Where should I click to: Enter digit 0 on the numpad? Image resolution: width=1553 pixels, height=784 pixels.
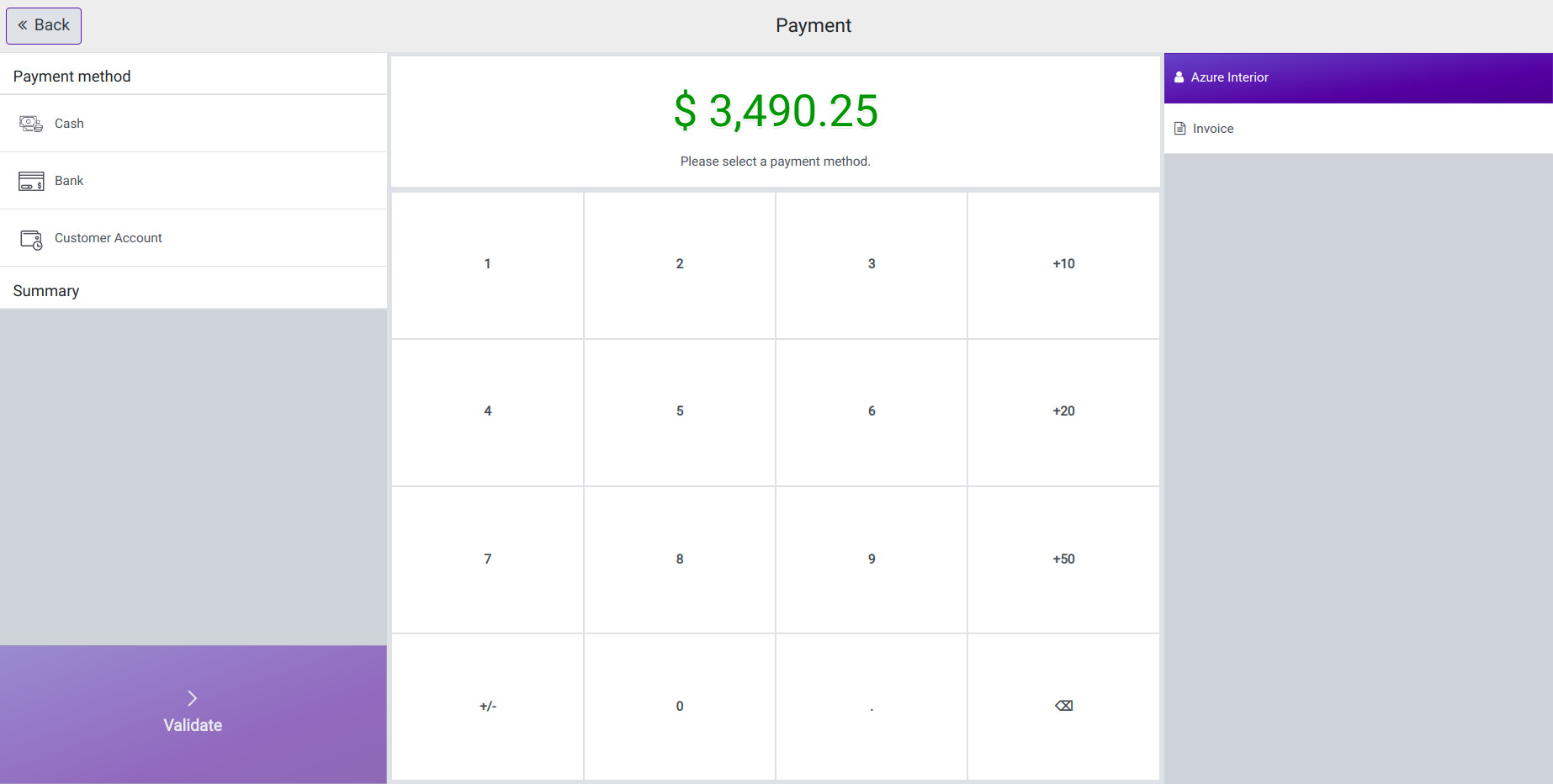(x=680, y=707)
